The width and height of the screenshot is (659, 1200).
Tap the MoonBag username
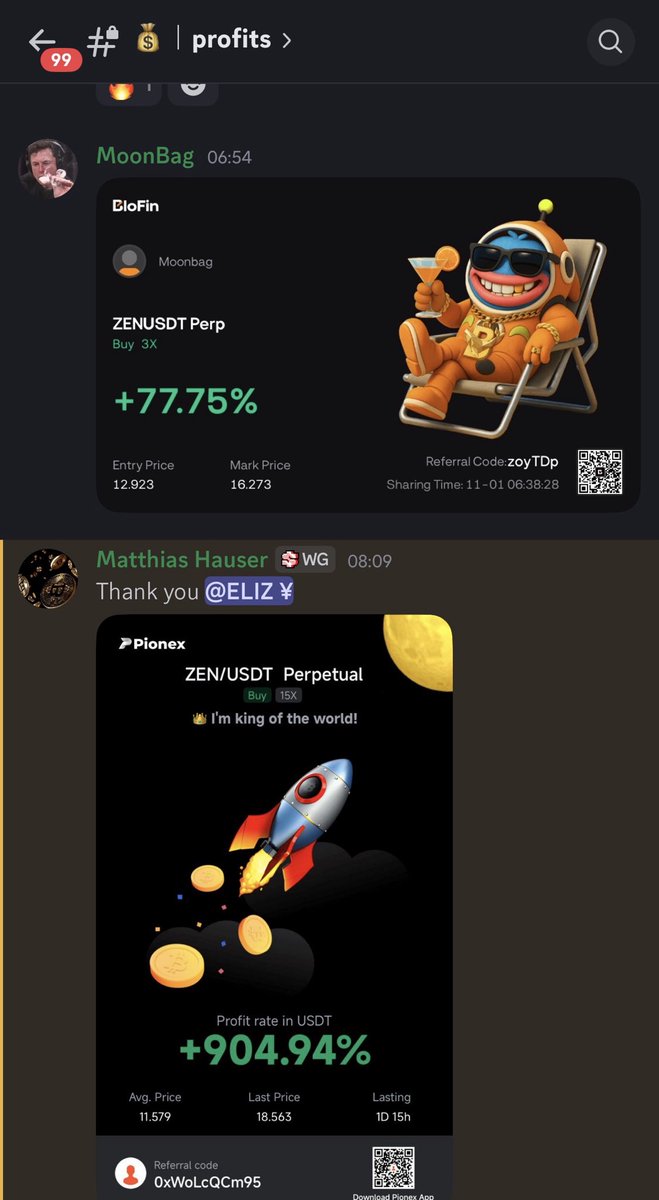(145, 156)
